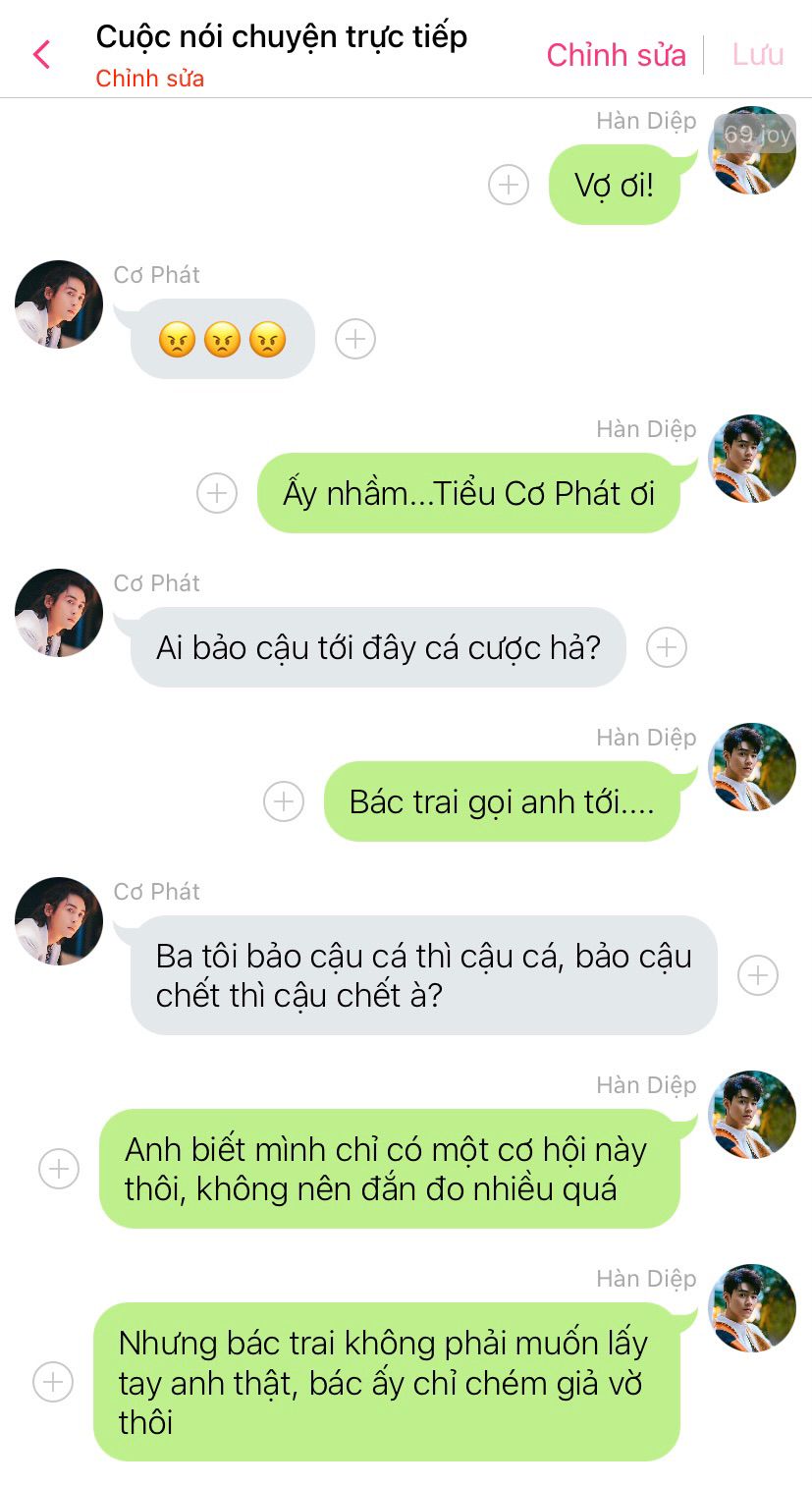Tap plus beside 'Ấy nhầm...Tiểu Cơ Phát ơi'
The width and height of the screenshot is (812, 1486).
[217, 493]
